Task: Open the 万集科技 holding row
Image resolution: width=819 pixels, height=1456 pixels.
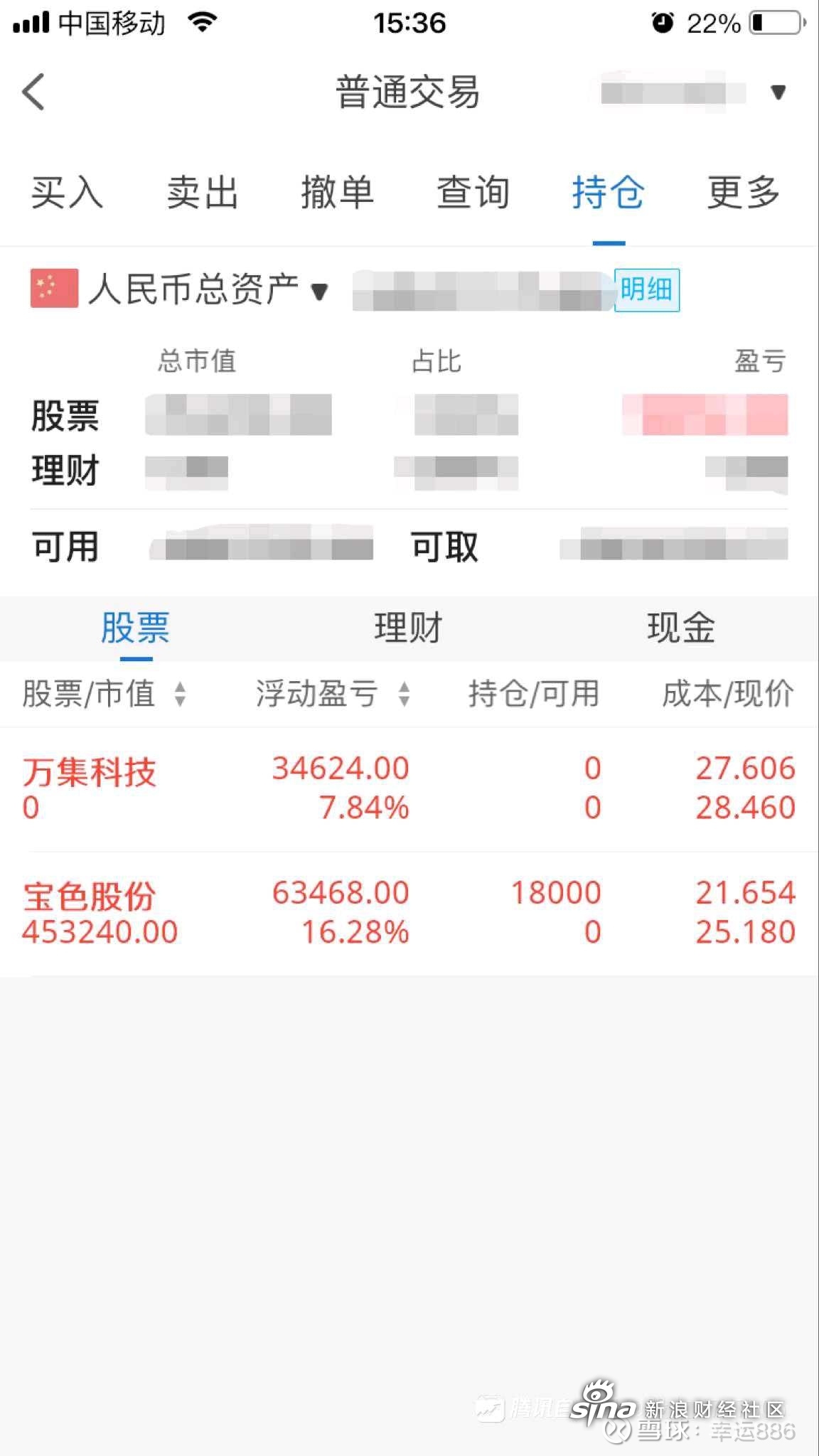Action: [x=409, y=789]
